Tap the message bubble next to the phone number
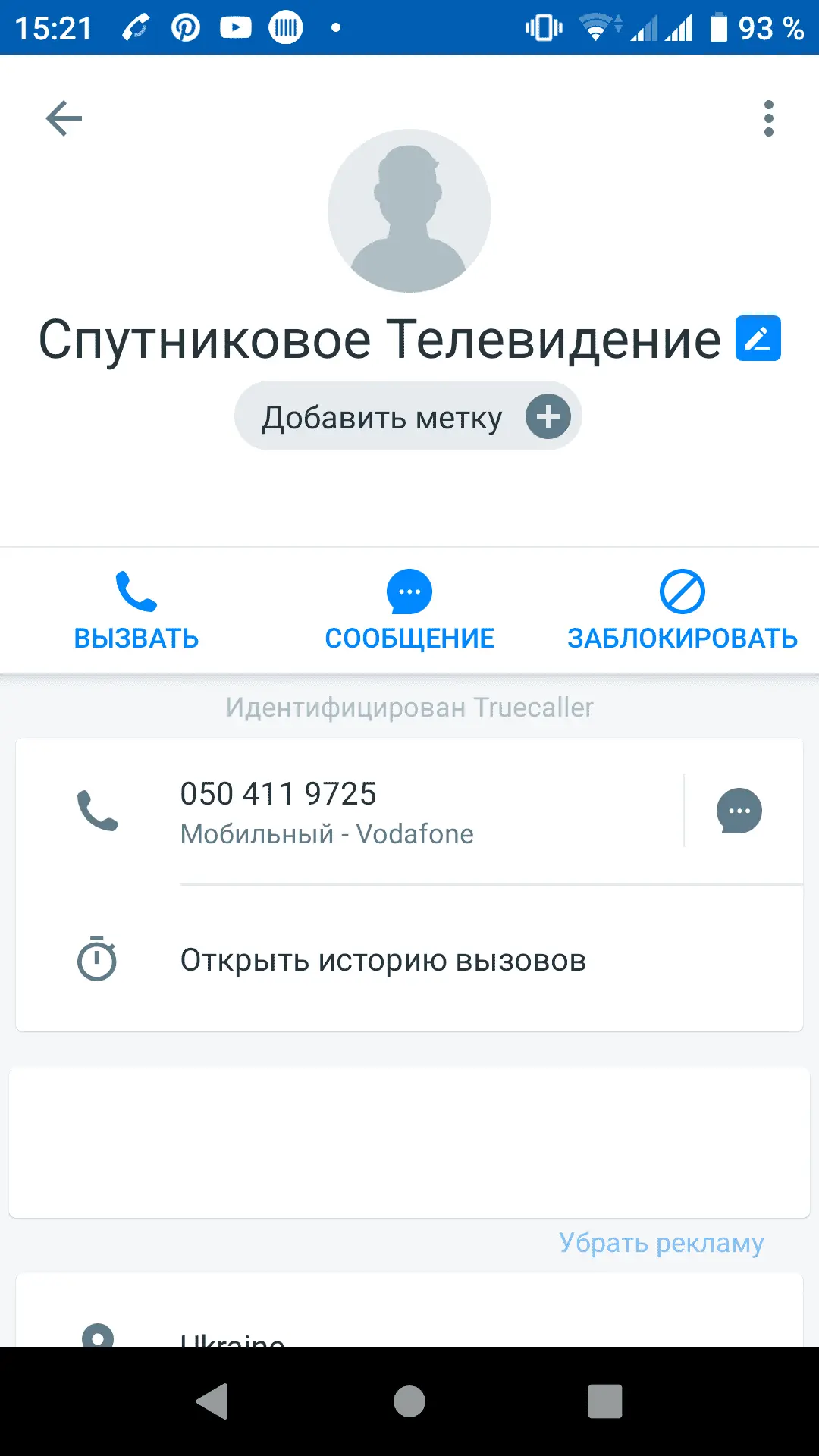 coord(739,811)
